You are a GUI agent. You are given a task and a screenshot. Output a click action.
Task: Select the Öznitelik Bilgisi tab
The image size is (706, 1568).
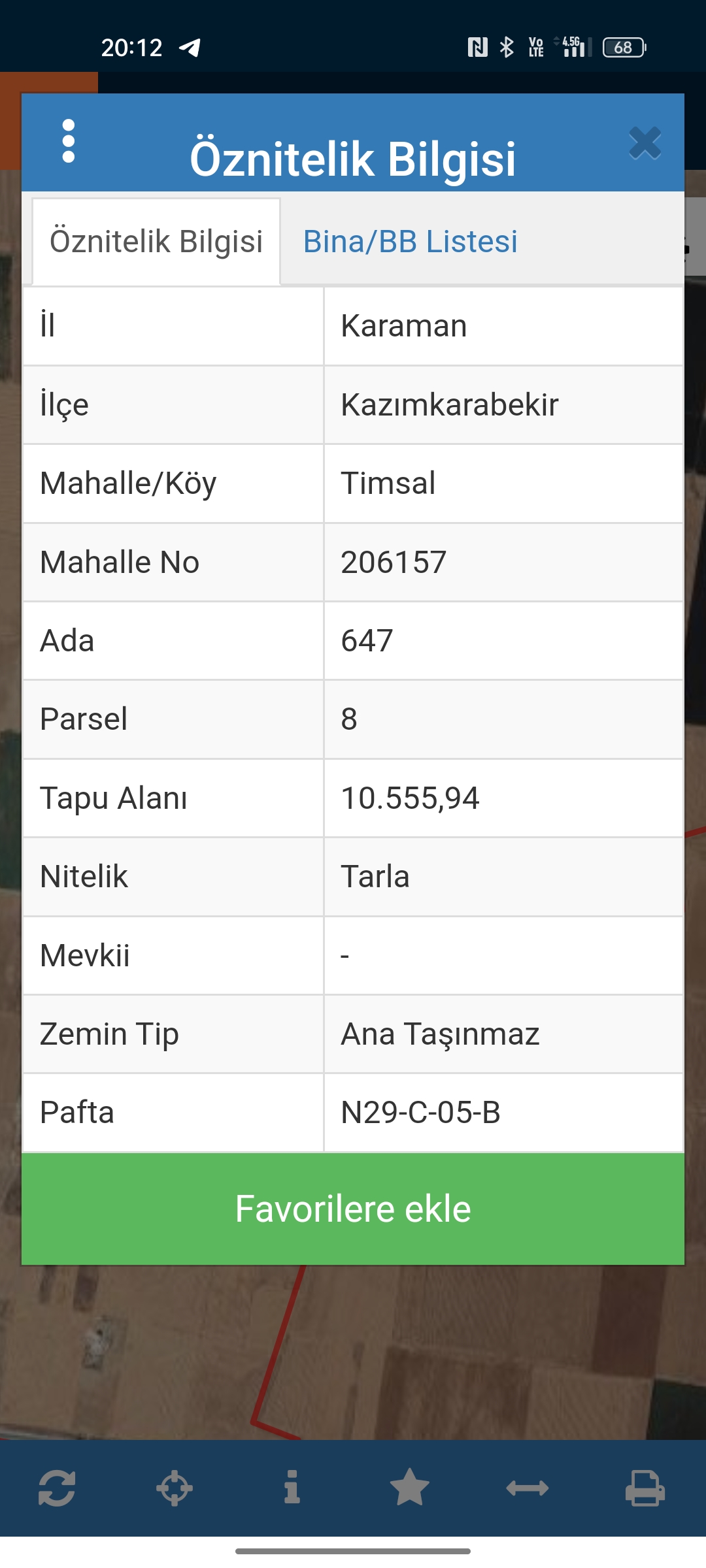click(156, 242)
